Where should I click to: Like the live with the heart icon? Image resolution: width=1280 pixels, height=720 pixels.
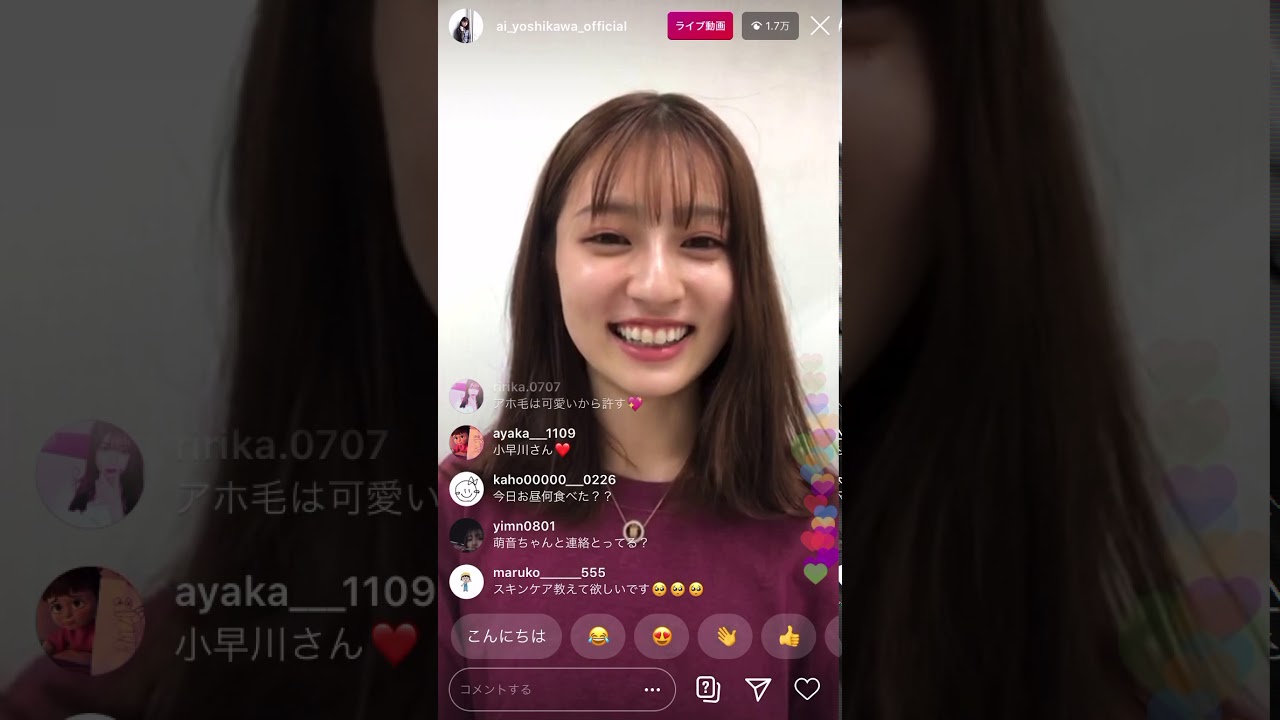point(807,689)
